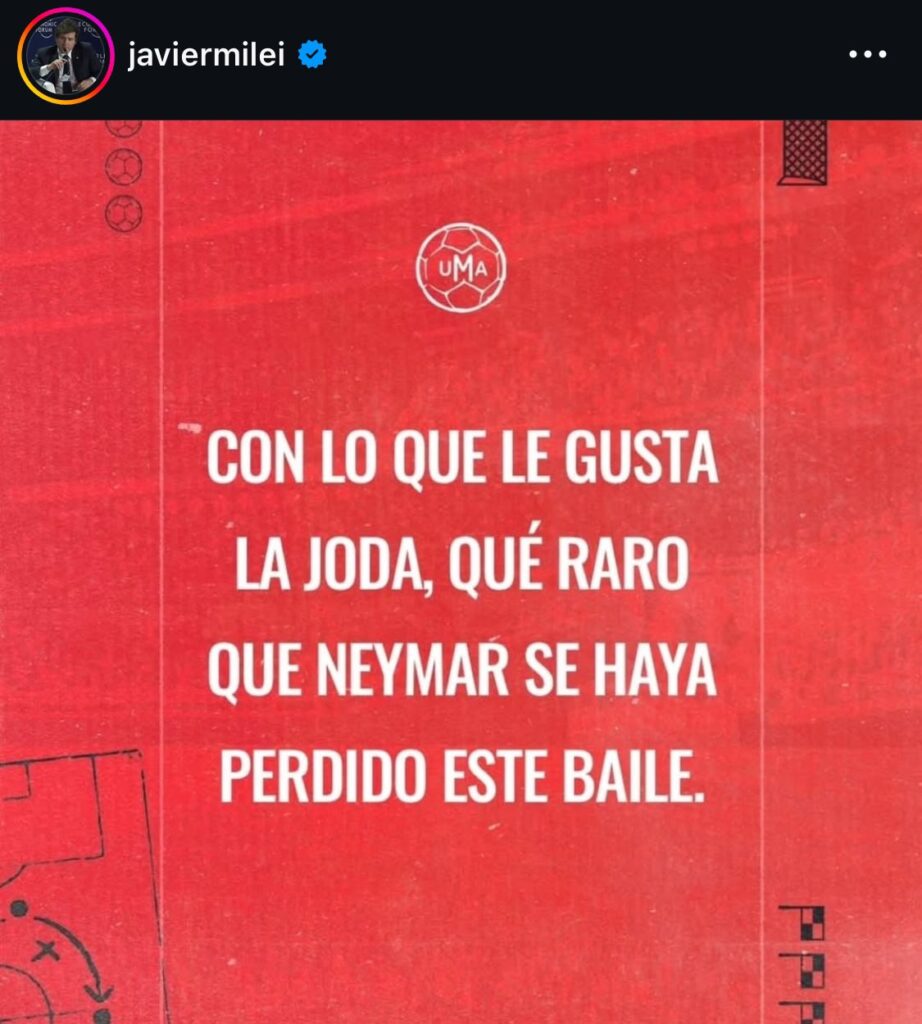Open javiermilei's profile picture story
The height and width of the screenshot is (1024, 922).
(65, 56)
